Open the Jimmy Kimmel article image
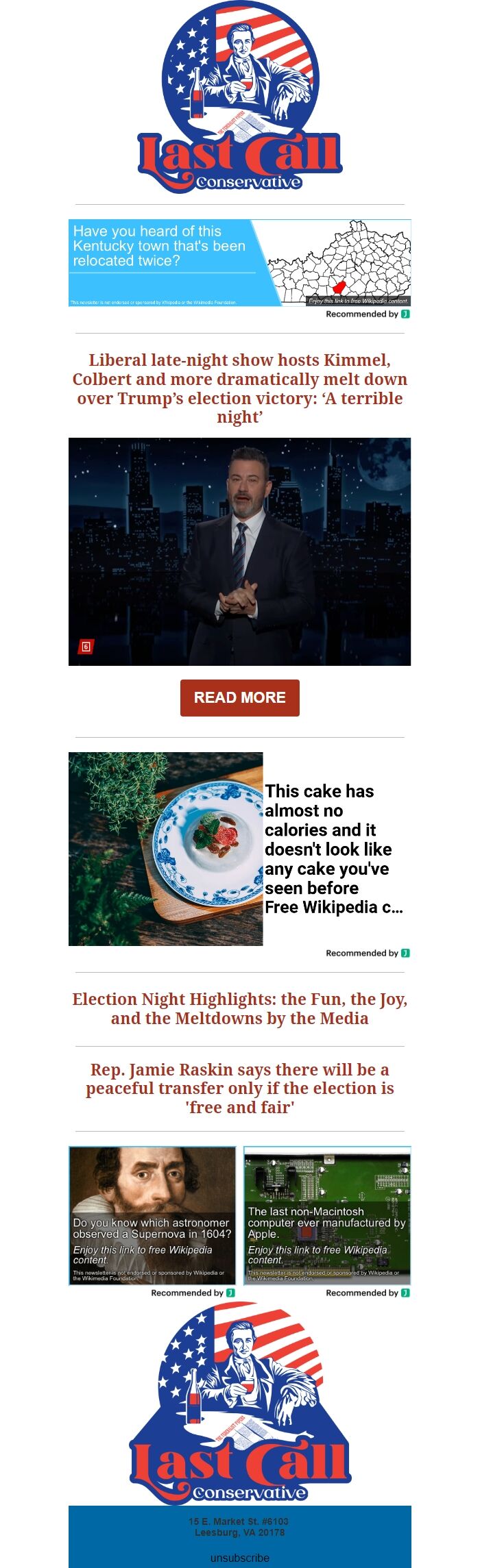This screenshot has width=480, height=1568. 239,551
